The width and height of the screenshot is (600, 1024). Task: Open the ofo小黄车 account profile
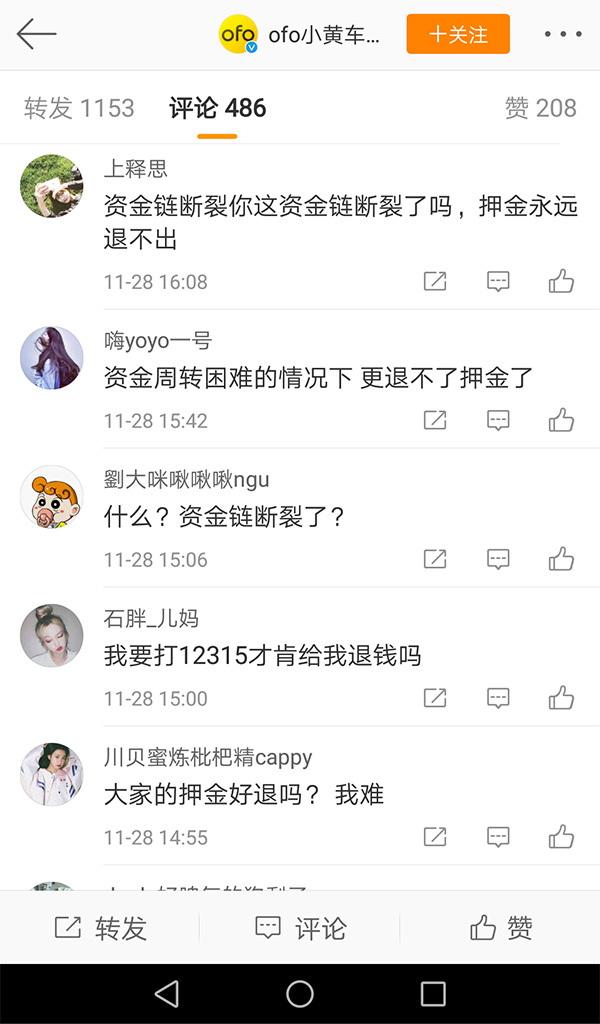coord(300,35)
